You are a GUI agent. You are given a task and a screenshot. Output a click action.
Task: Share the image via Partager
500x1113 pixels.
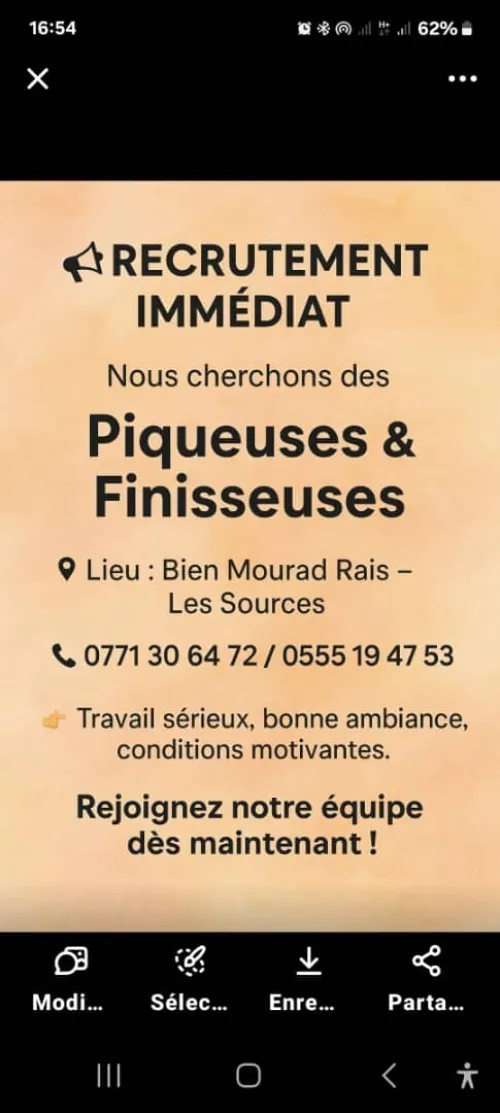(426, 980)
